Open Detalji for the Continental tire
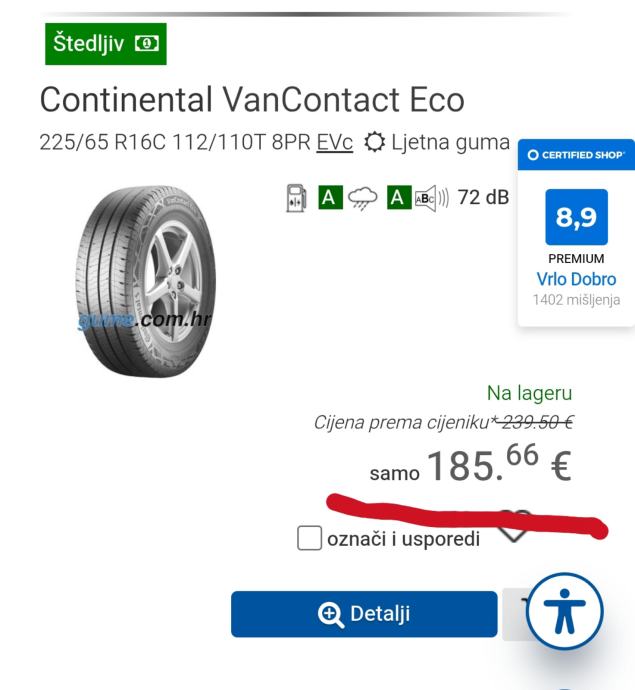This screenshot has height=690, width=635. pos(364,614)
